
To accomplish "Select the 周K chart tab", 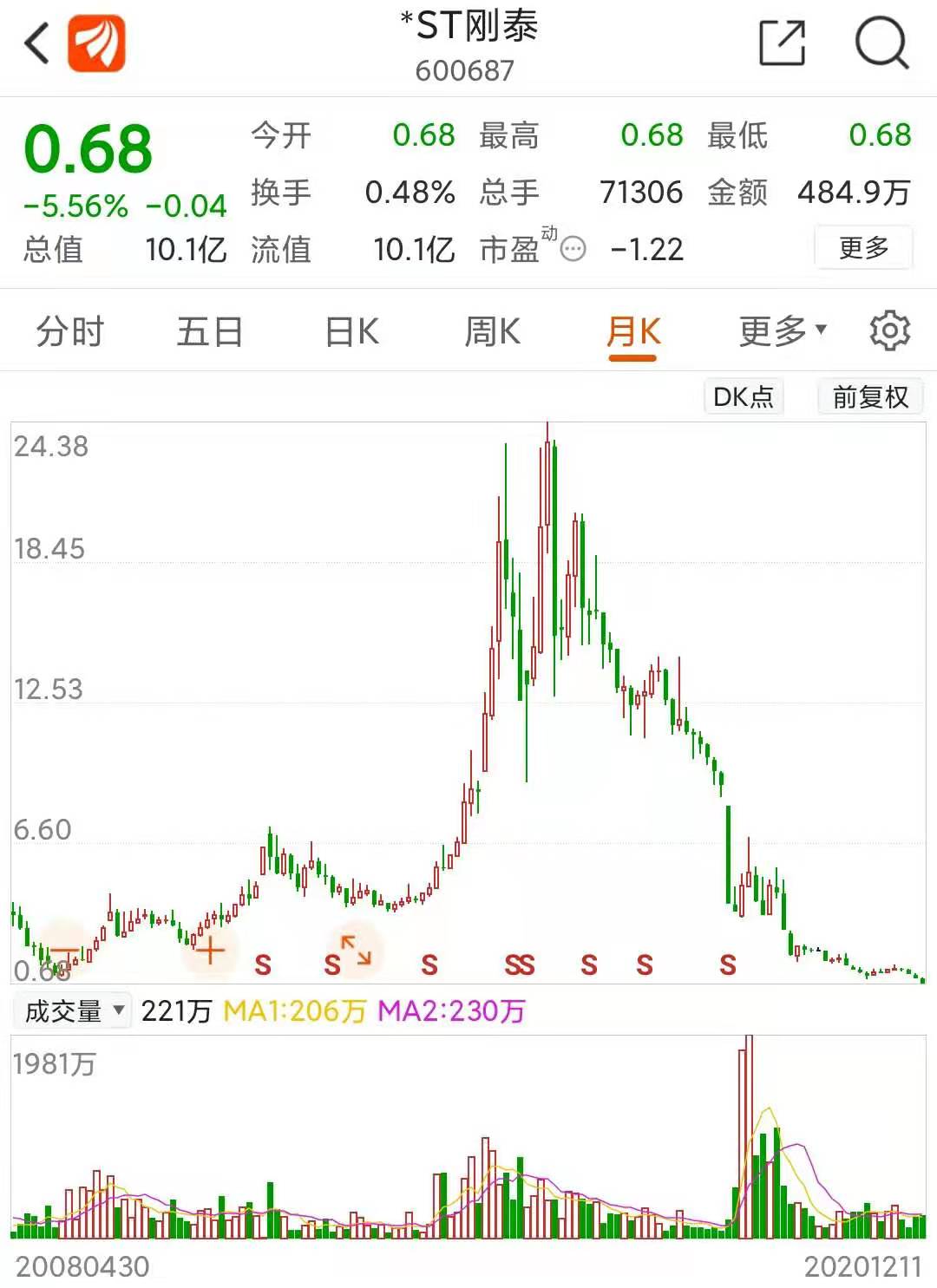I will (492, 331).
